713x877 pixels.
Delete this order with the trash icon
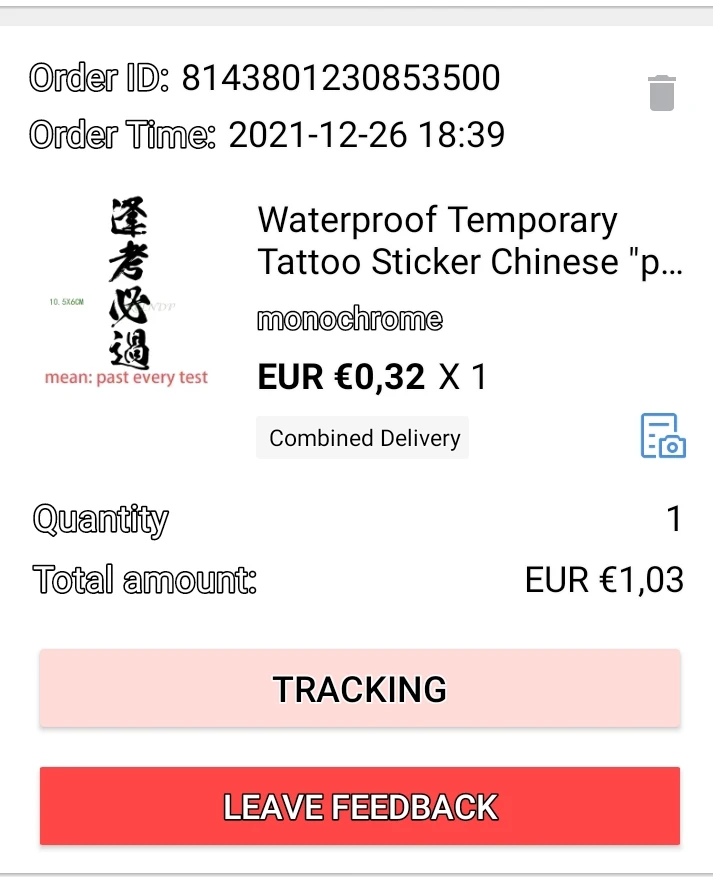[x=662, y=93]
